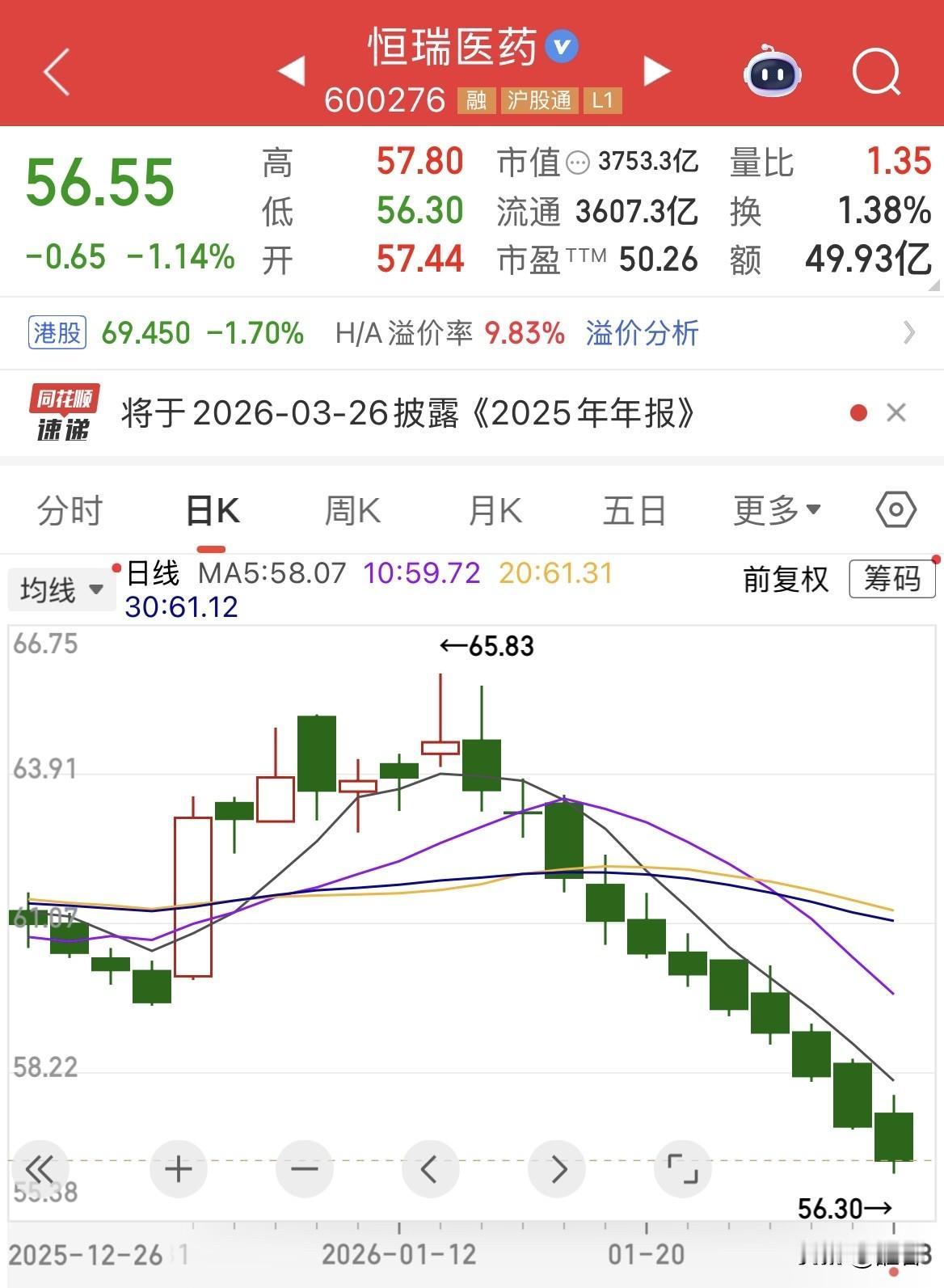Image resolution: width=944 pixels, height=1288 pixels.
Task: Toggle the 筹码 chip distribution panel
Action: point(891,579)
